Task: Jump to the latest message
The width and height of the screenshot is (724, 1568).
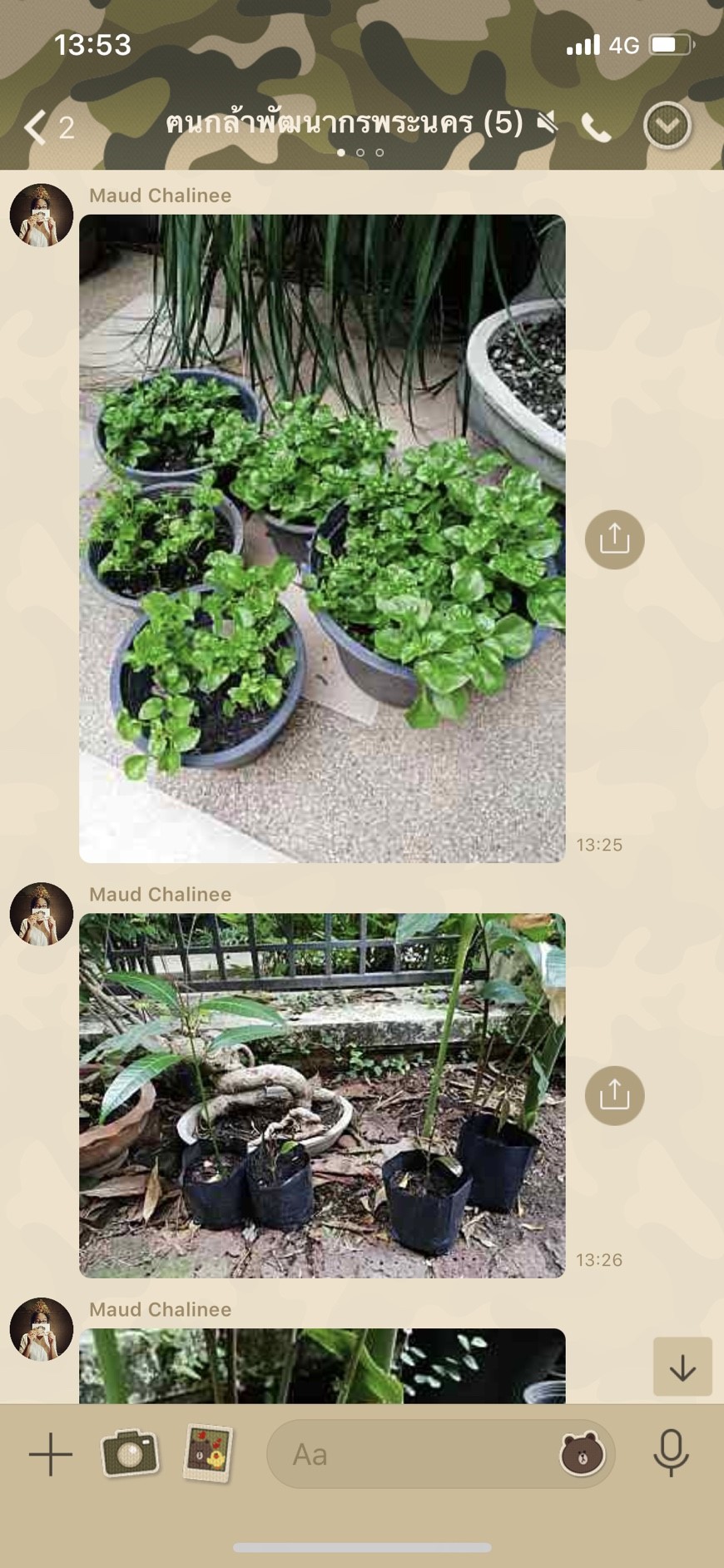Action: tap(682, 1367)
